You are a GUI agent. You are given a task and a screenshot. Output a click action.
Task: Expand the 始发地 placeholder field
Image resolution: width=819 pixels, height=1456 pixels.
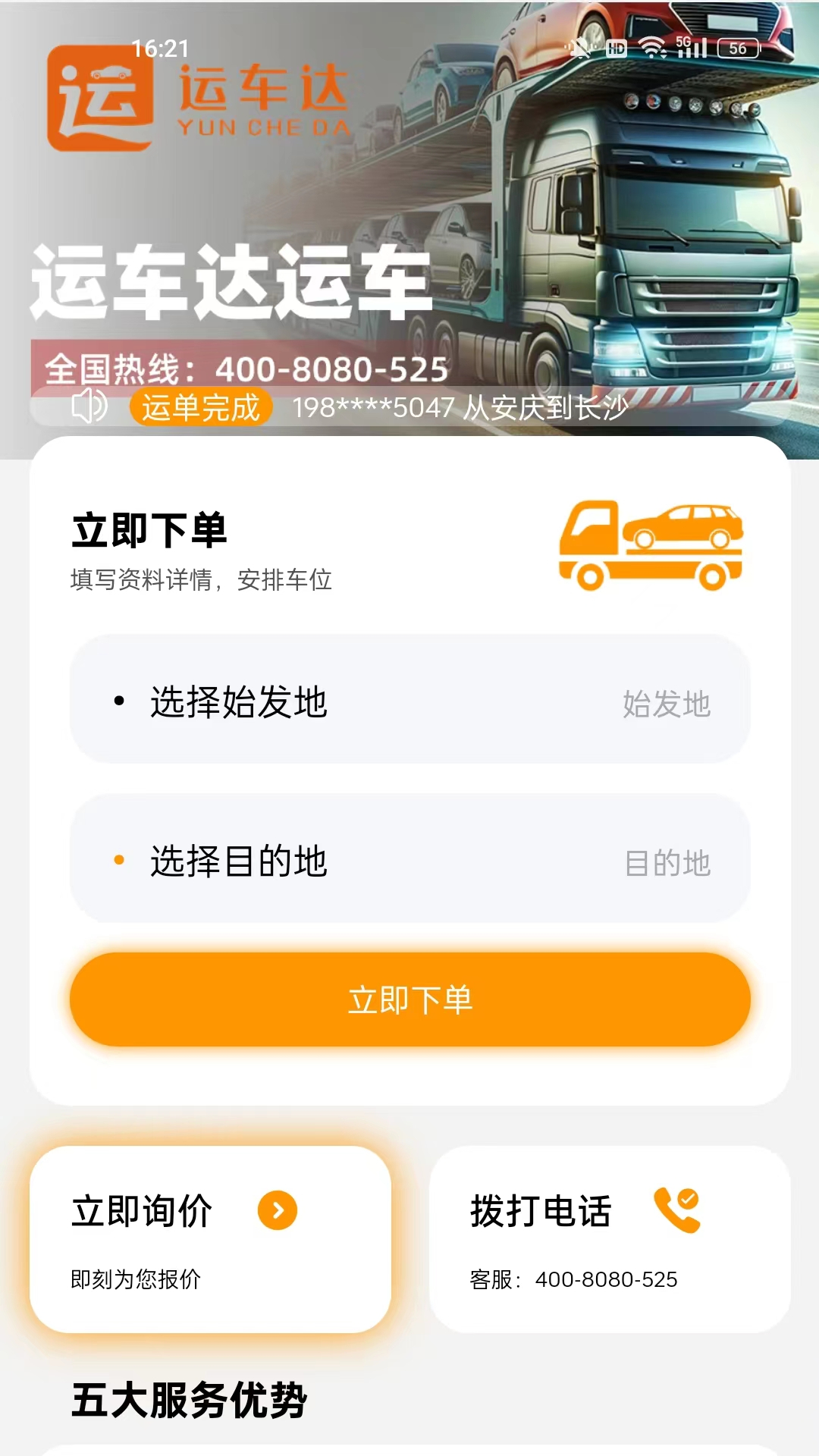(669, 704)
